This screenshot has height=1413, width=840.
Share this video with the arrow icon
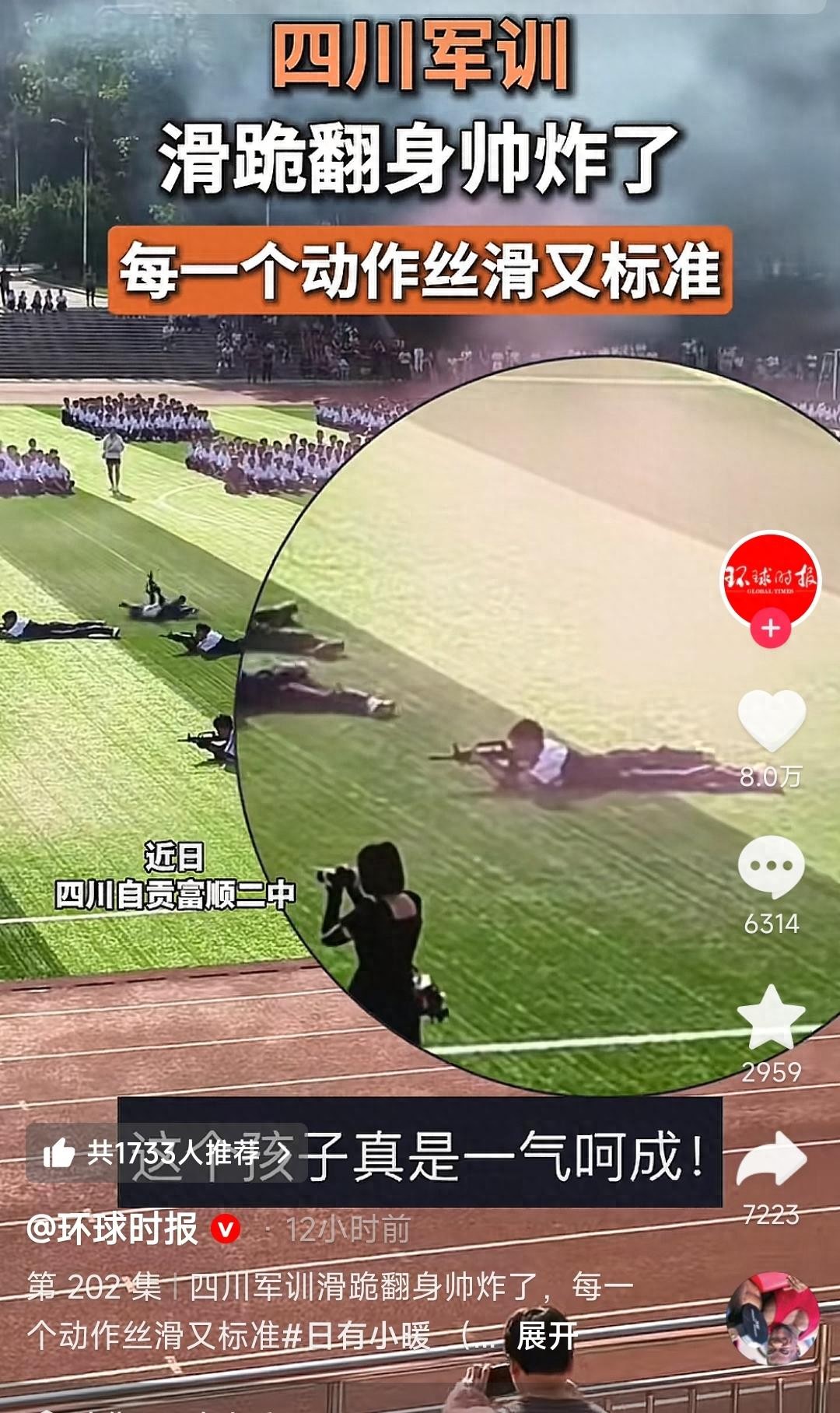pos(770,1161)
